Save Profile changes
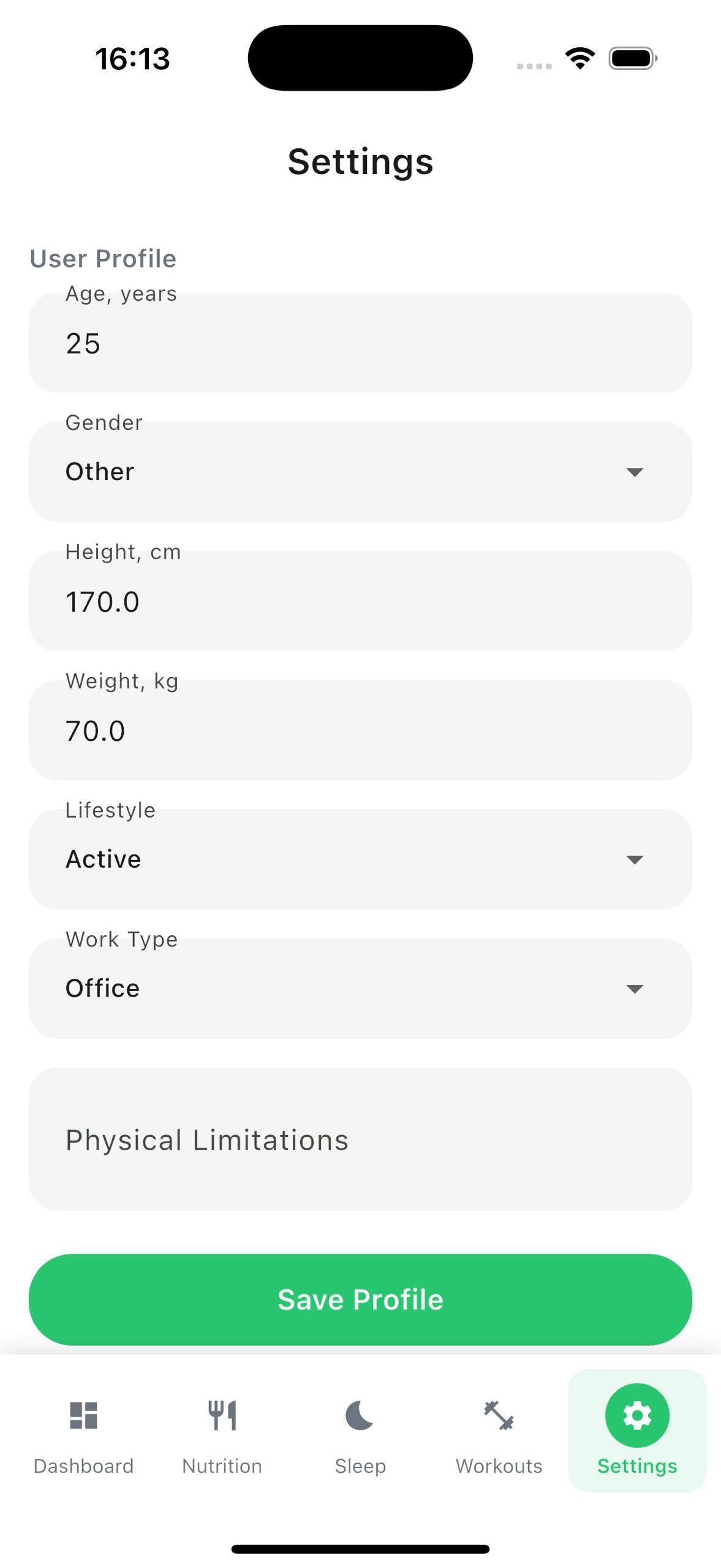721x1568 pixels. (360, 1299)
